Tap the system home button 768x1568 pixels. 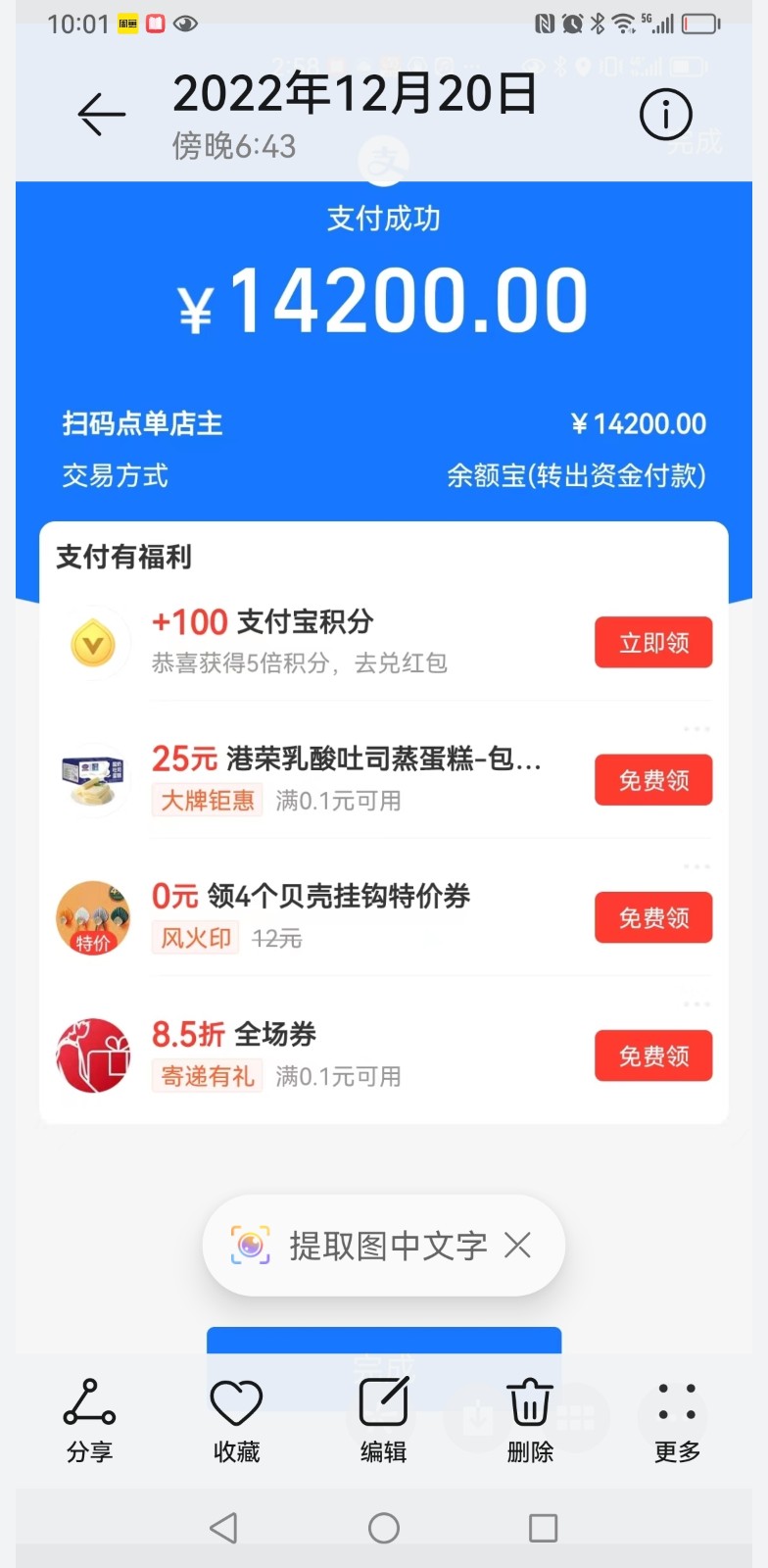coord(384,1528)
